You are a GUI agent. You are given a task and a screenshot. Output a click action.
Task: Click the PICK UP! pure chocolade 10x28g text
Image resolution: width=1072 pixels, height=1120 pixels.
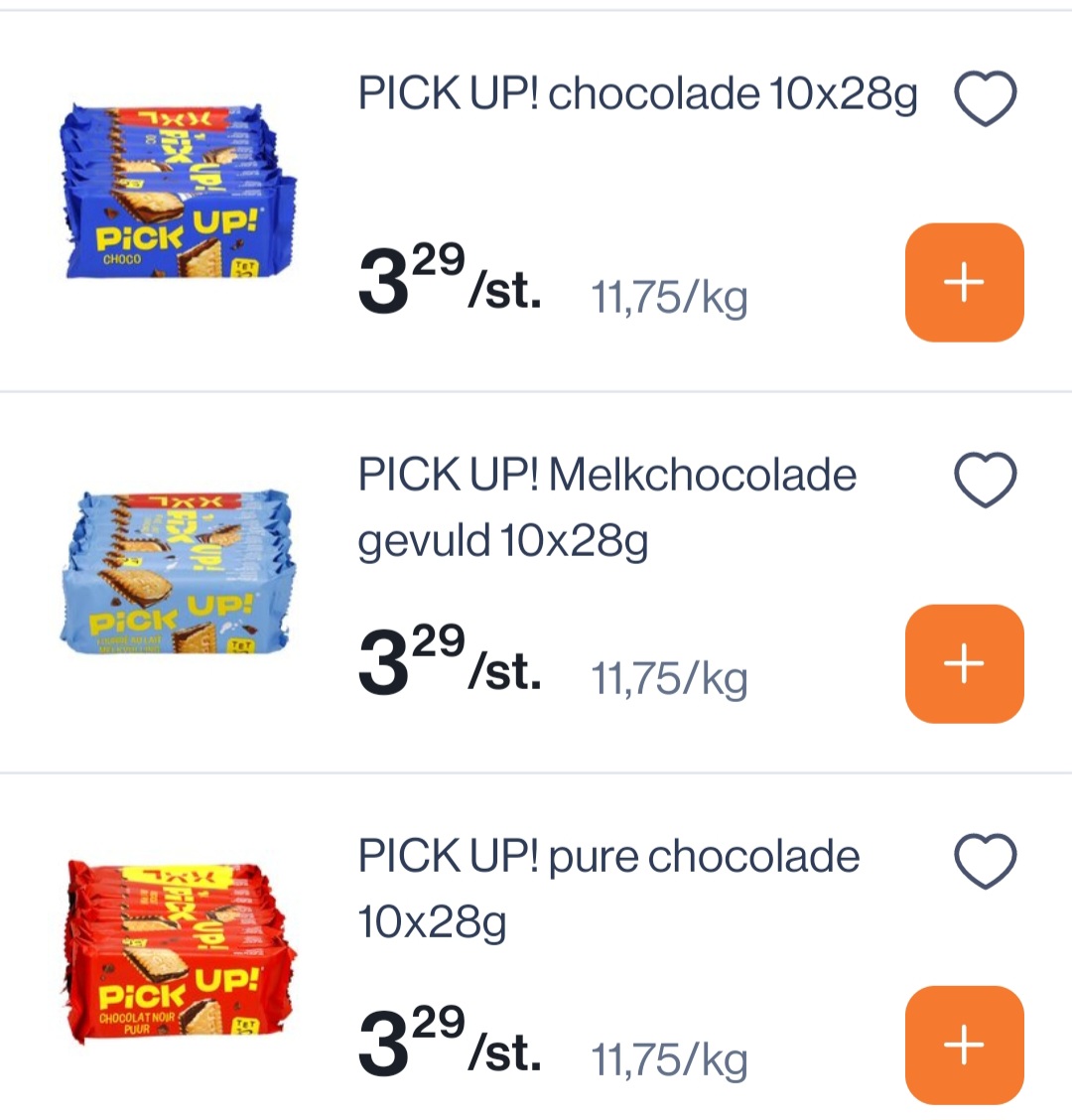[x=607, y=887]
